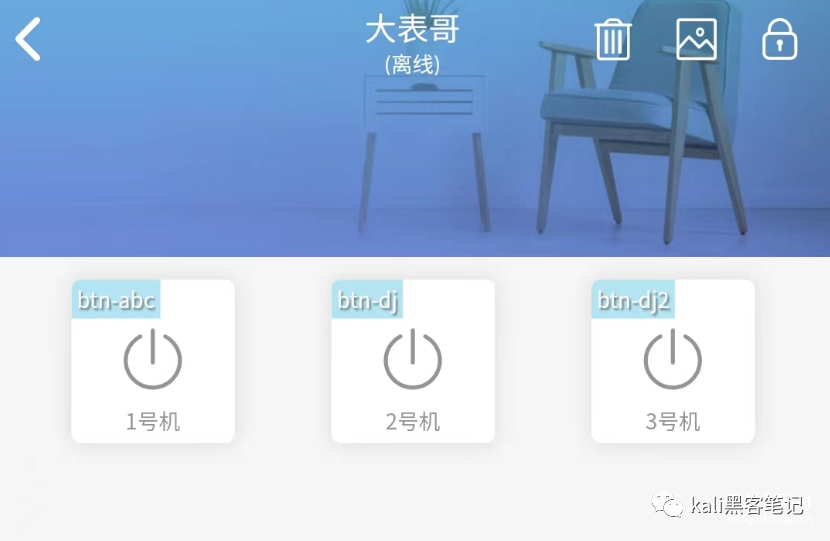Open the lock settings icon
The height and width of the screenshot is (541, 830).
point(779,40)
